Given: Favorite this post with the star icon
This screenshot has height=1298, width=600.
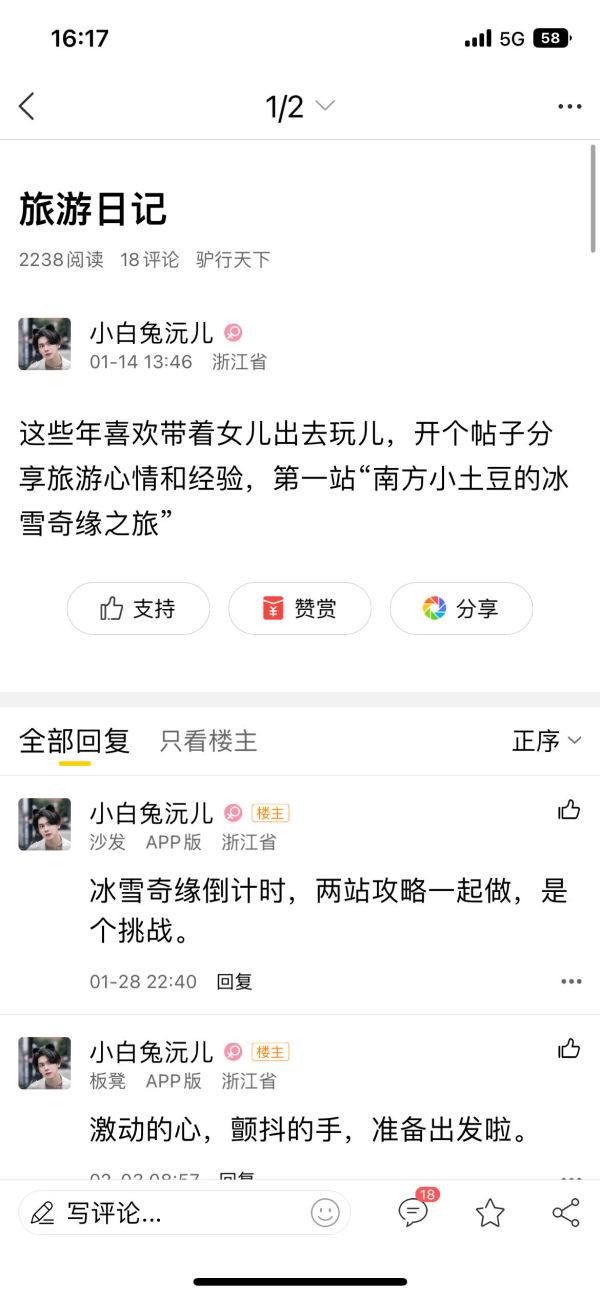Looking at the screenshot, I should click(x=490, y=1213).
